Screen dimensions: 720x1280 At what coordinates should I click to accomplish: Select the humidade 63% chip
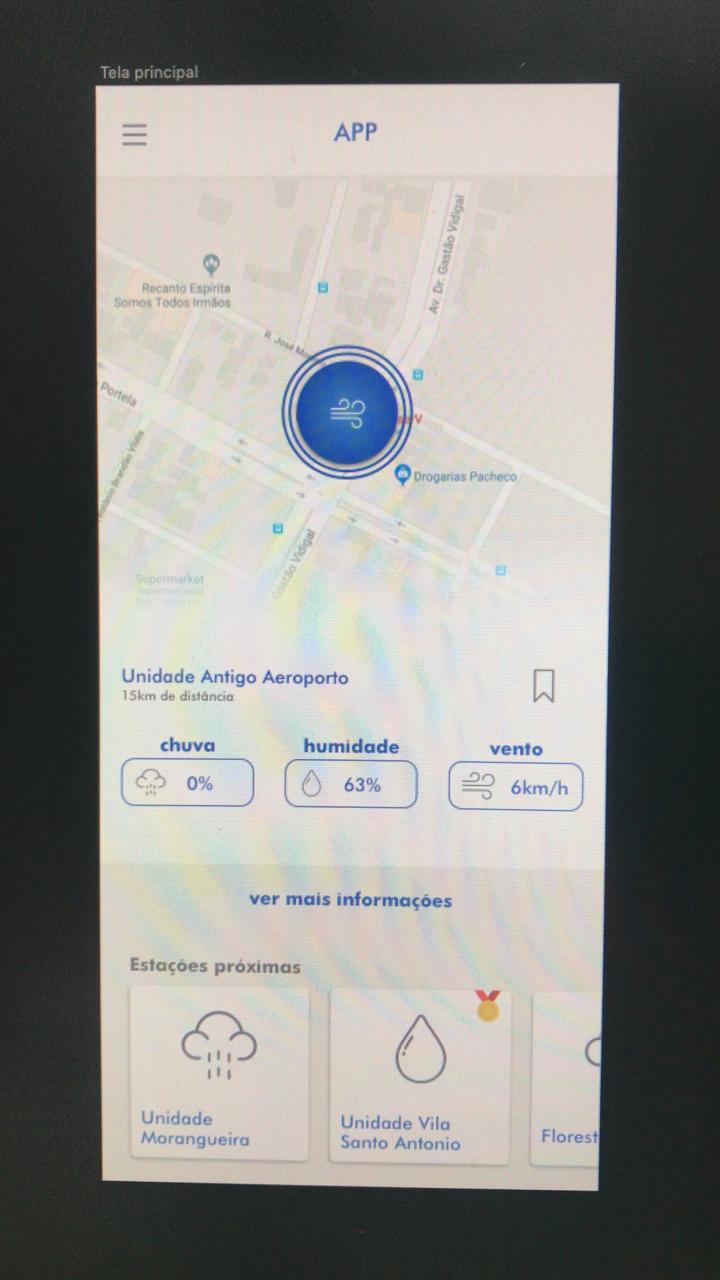[x=350, y=784]
